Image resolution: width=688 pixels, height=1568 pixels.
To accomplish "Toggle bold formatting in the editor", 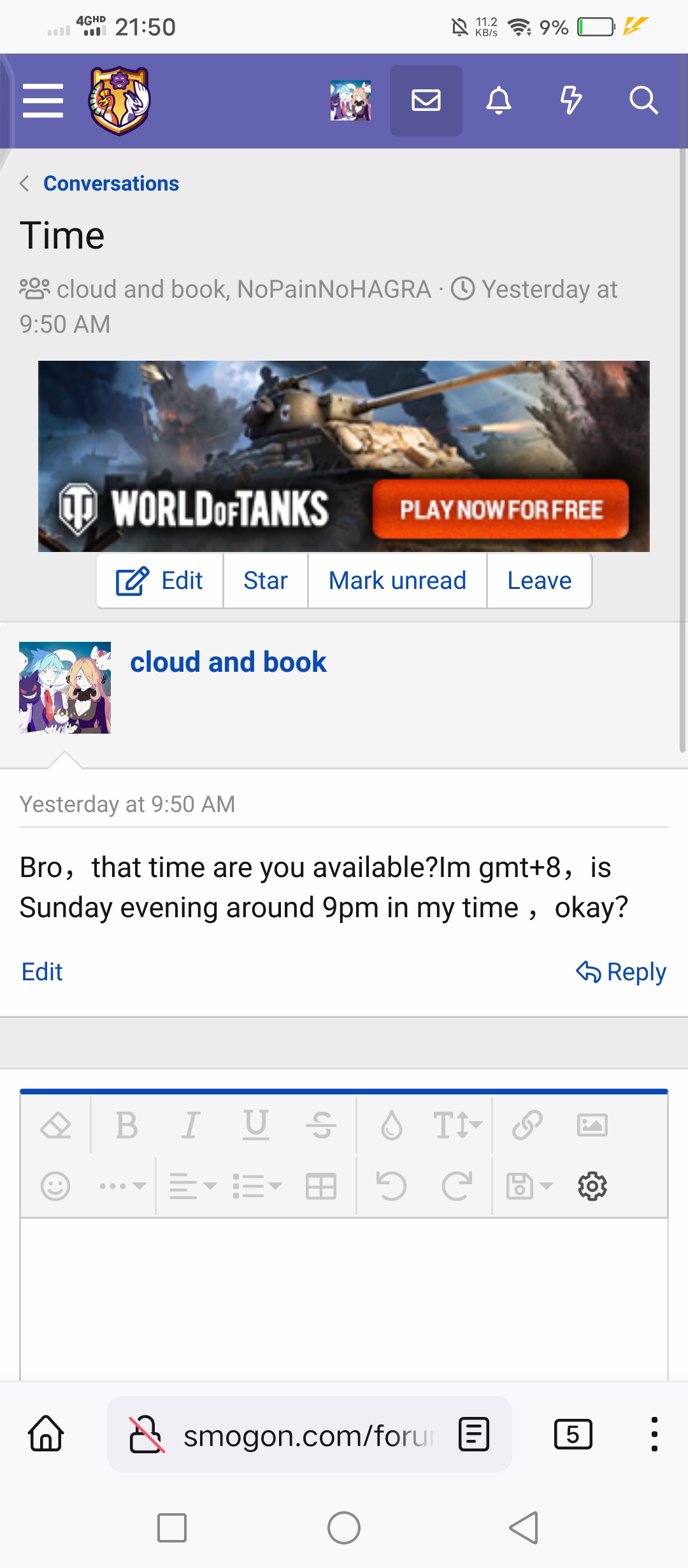I will point(127,1125).
